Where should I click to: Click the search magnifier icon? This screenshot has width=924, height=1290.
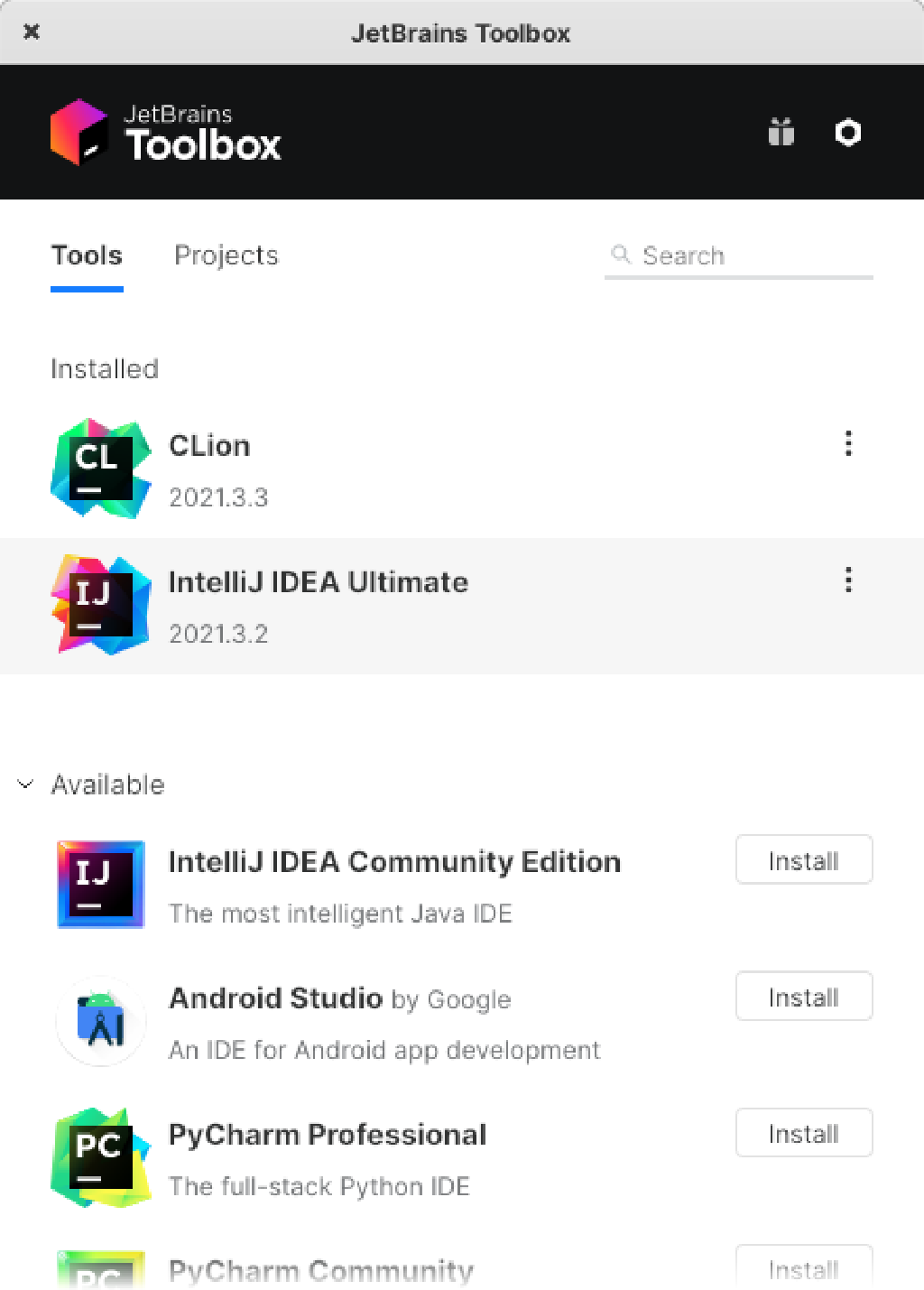[622, 255]
